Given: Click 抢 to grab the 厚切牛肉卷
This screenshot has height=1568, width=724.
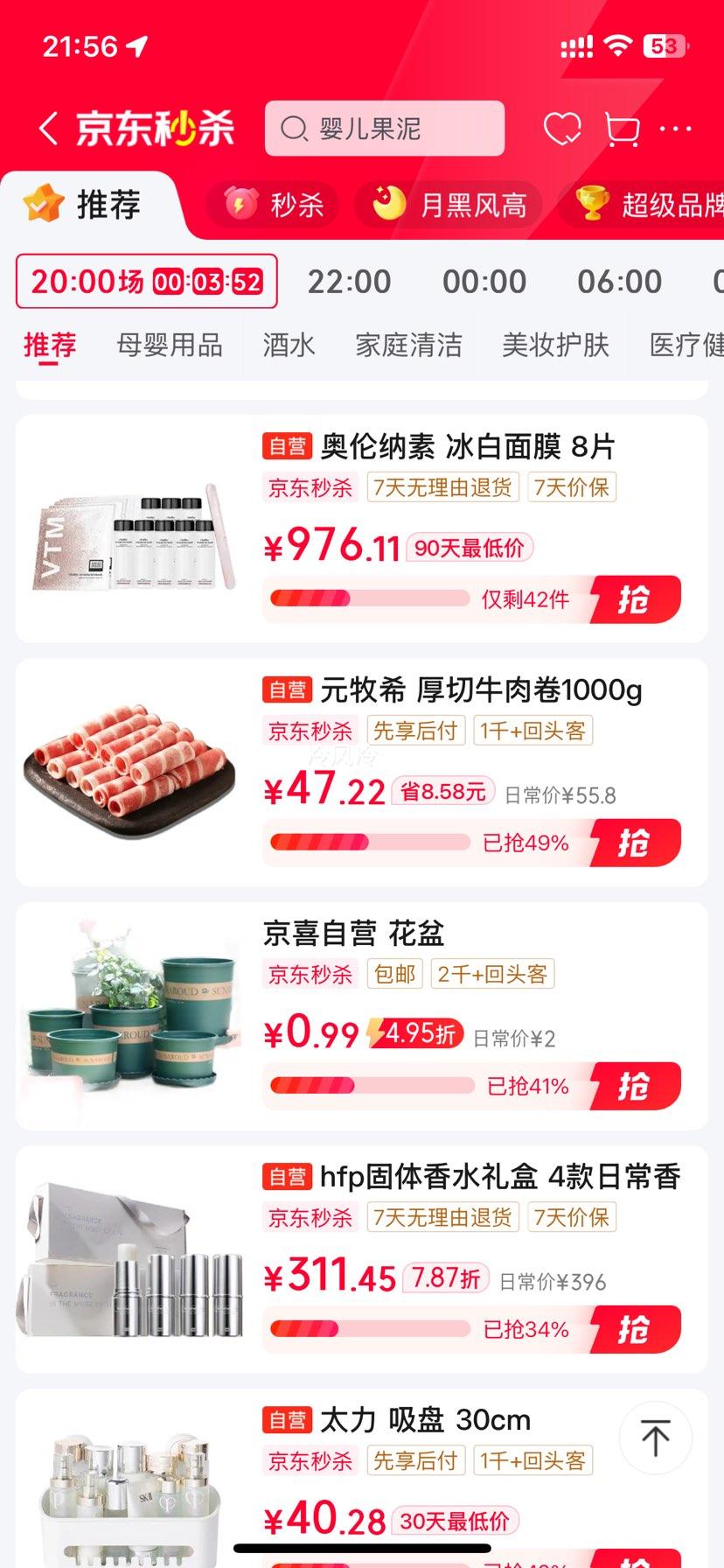Looking at the screenshot, I should tap(637, 841).
